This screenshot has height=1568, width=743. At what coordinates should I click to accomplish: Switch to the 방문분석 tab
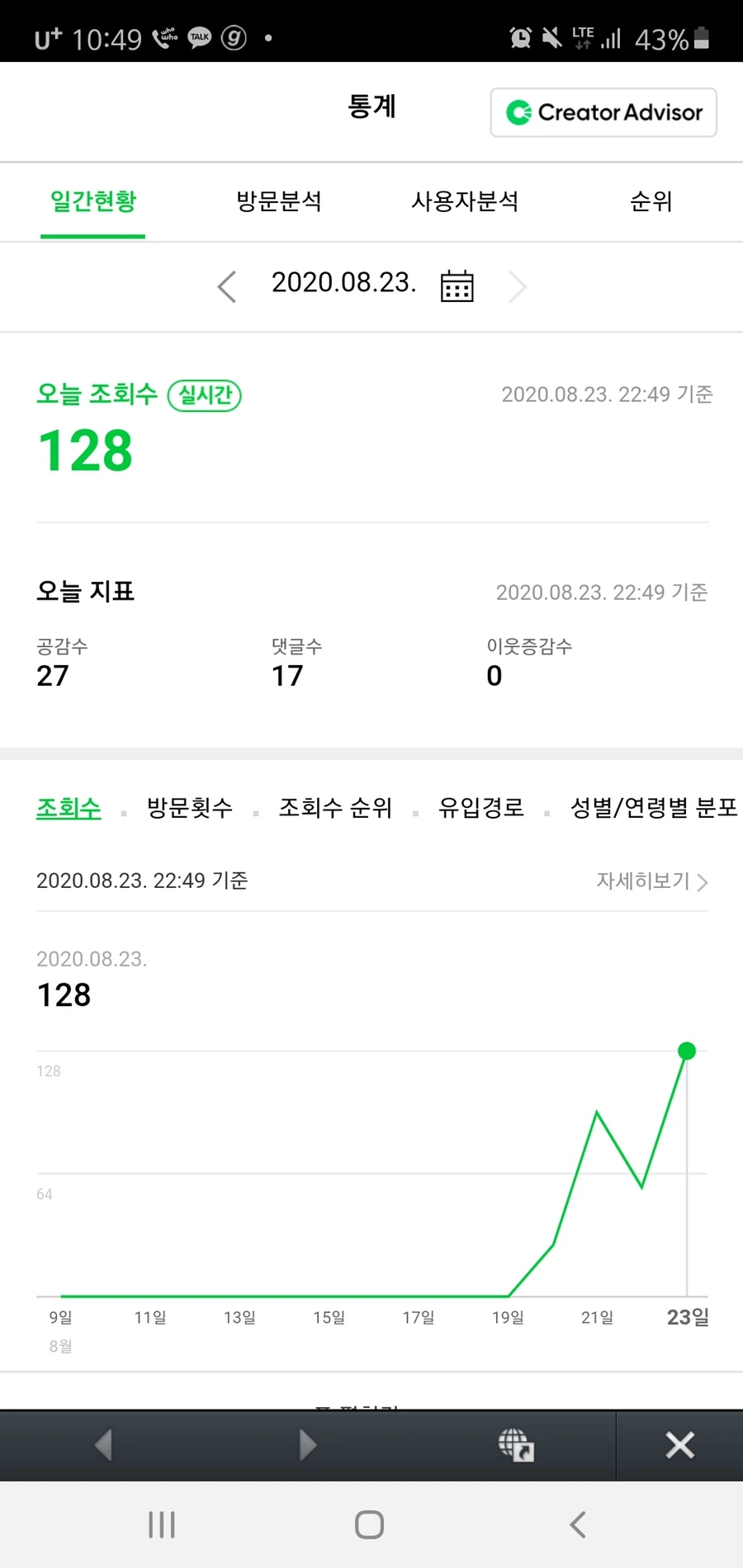click(x=279, y=201)
